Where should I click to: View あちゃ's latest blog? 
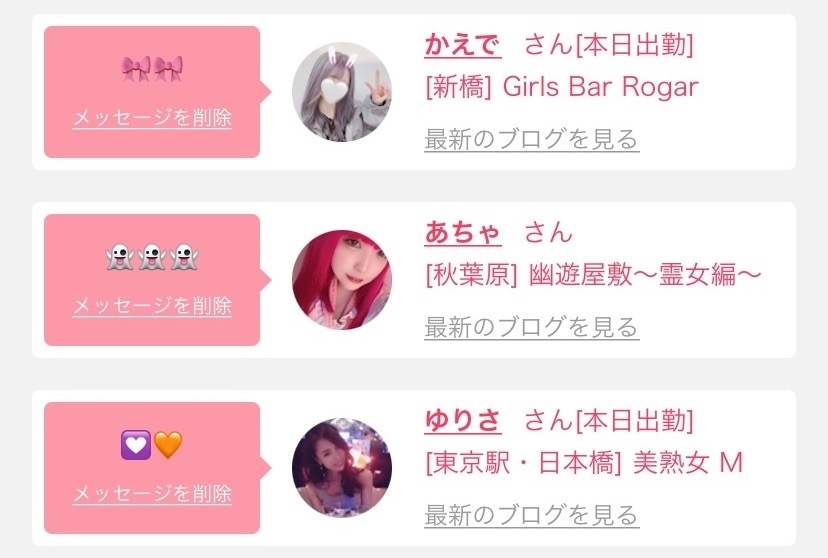click(531, 327)
